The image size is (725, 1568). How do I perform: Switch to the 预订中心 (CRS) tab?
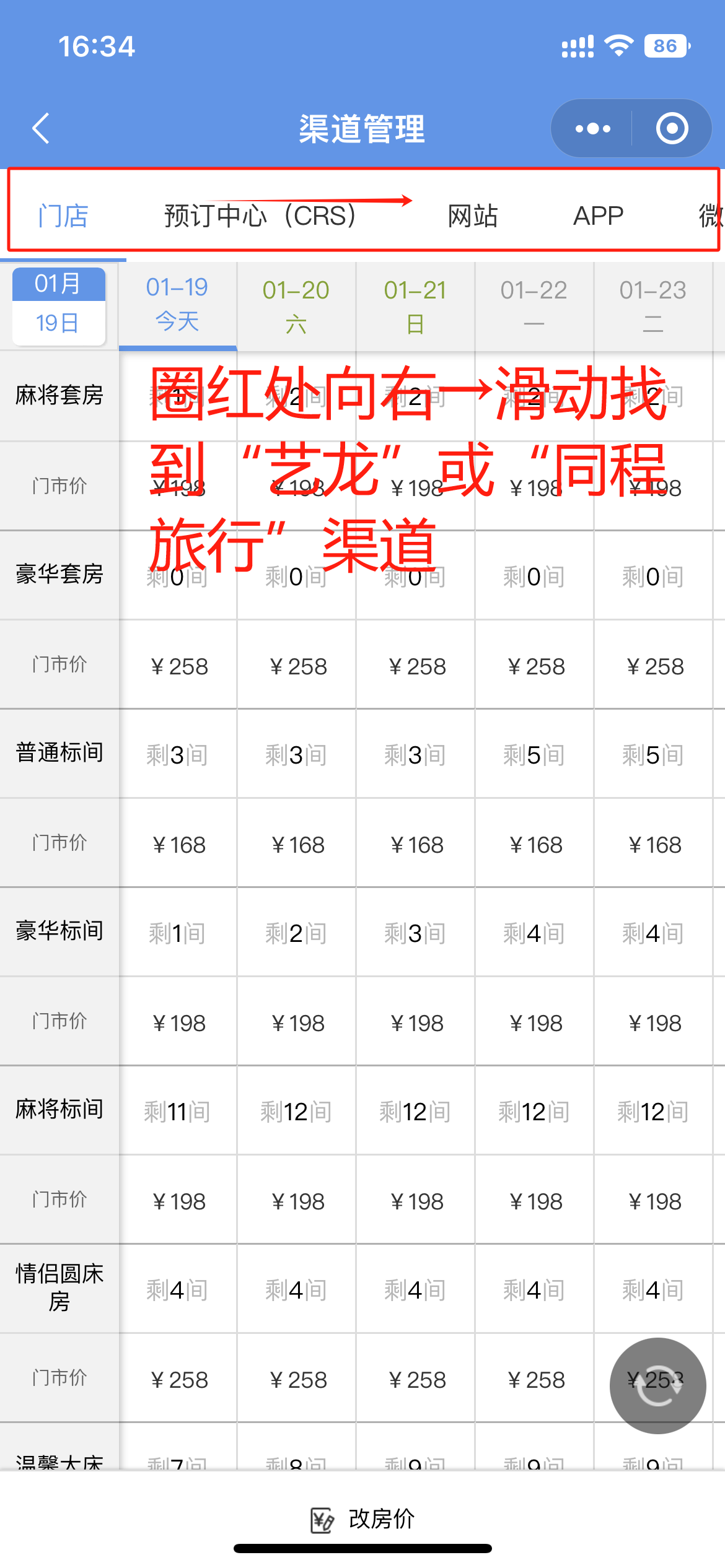(x=260, y=216)
